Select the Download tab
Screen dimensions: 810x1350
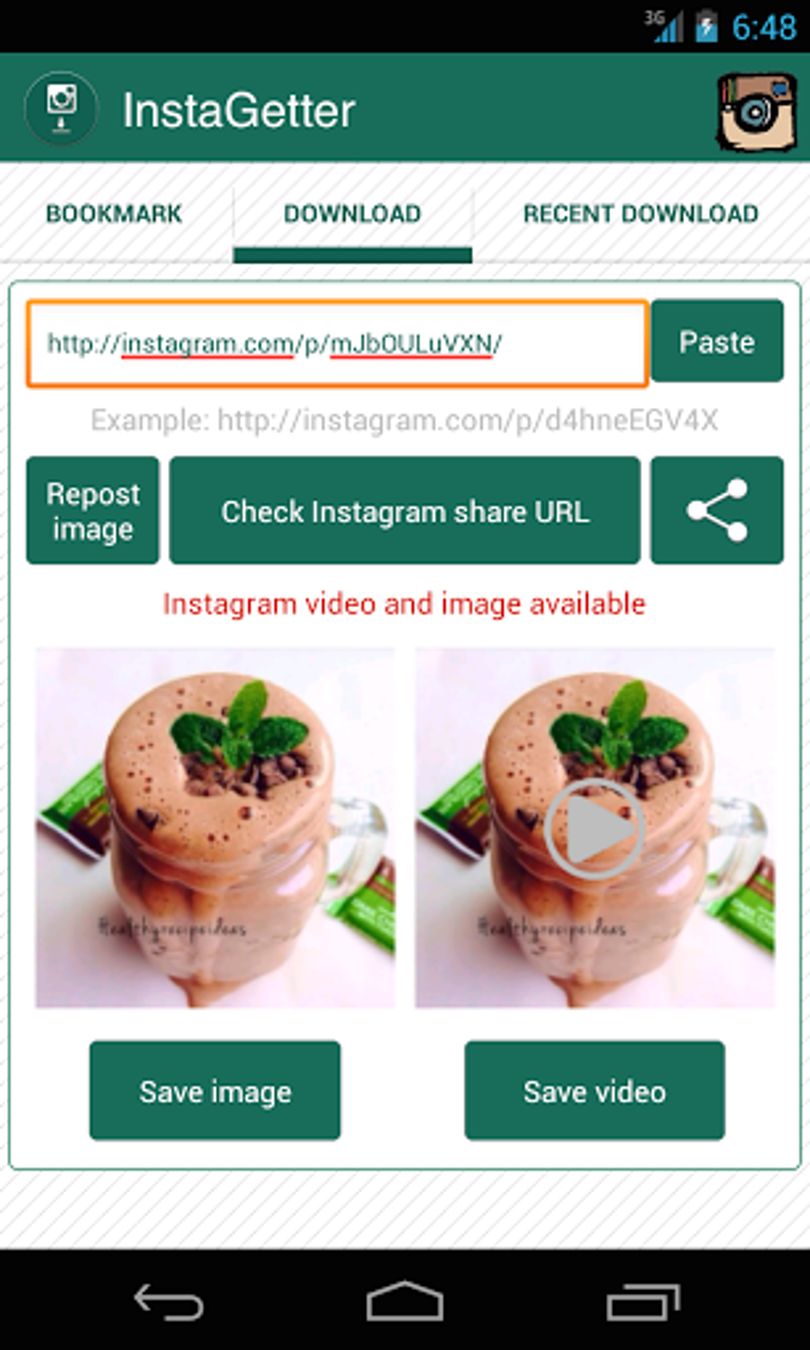[x=352, y=213]
